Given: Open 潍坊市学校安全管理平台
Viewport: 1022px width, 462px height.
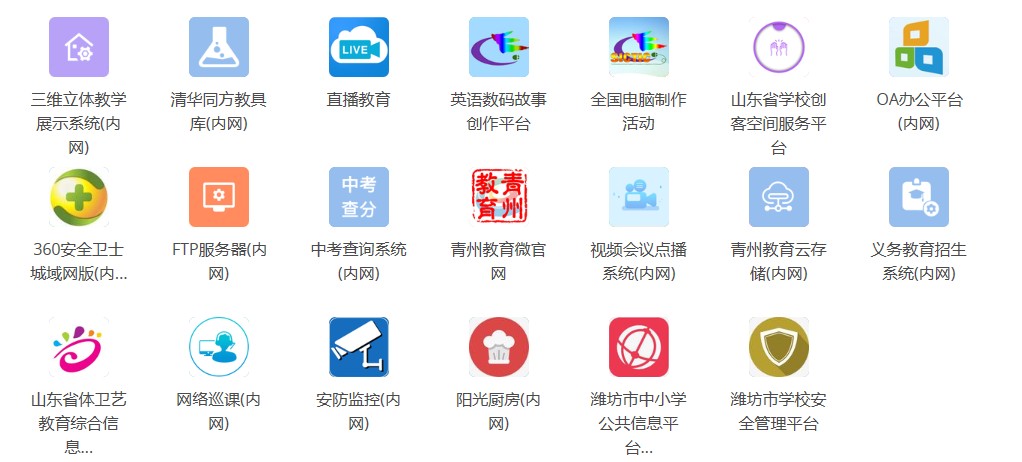Looking at the screenshot, I should (x=779, y=347).
